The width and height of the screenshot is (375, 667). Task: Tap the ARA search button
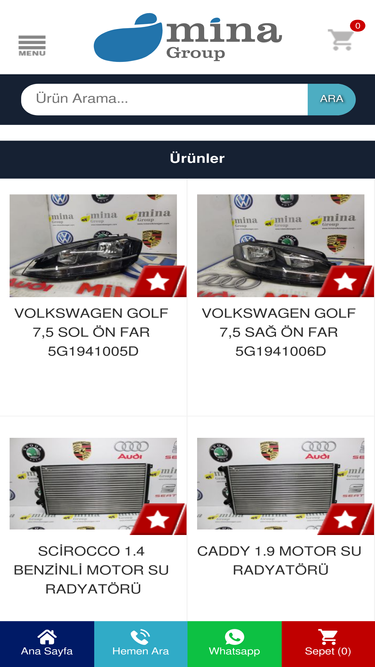pyautogui.click(x=332, y=100)
